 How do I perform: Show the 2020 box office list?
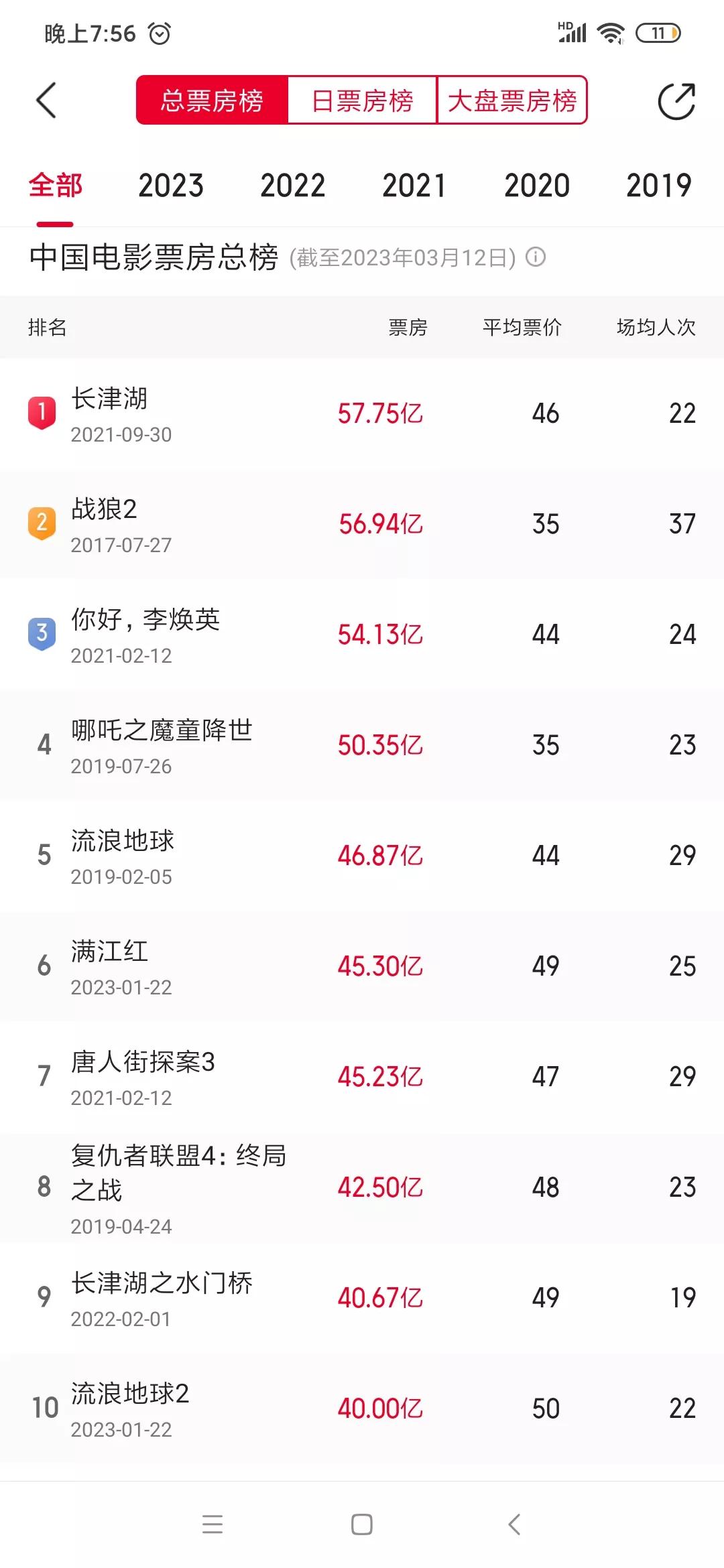tap(537, 186)
